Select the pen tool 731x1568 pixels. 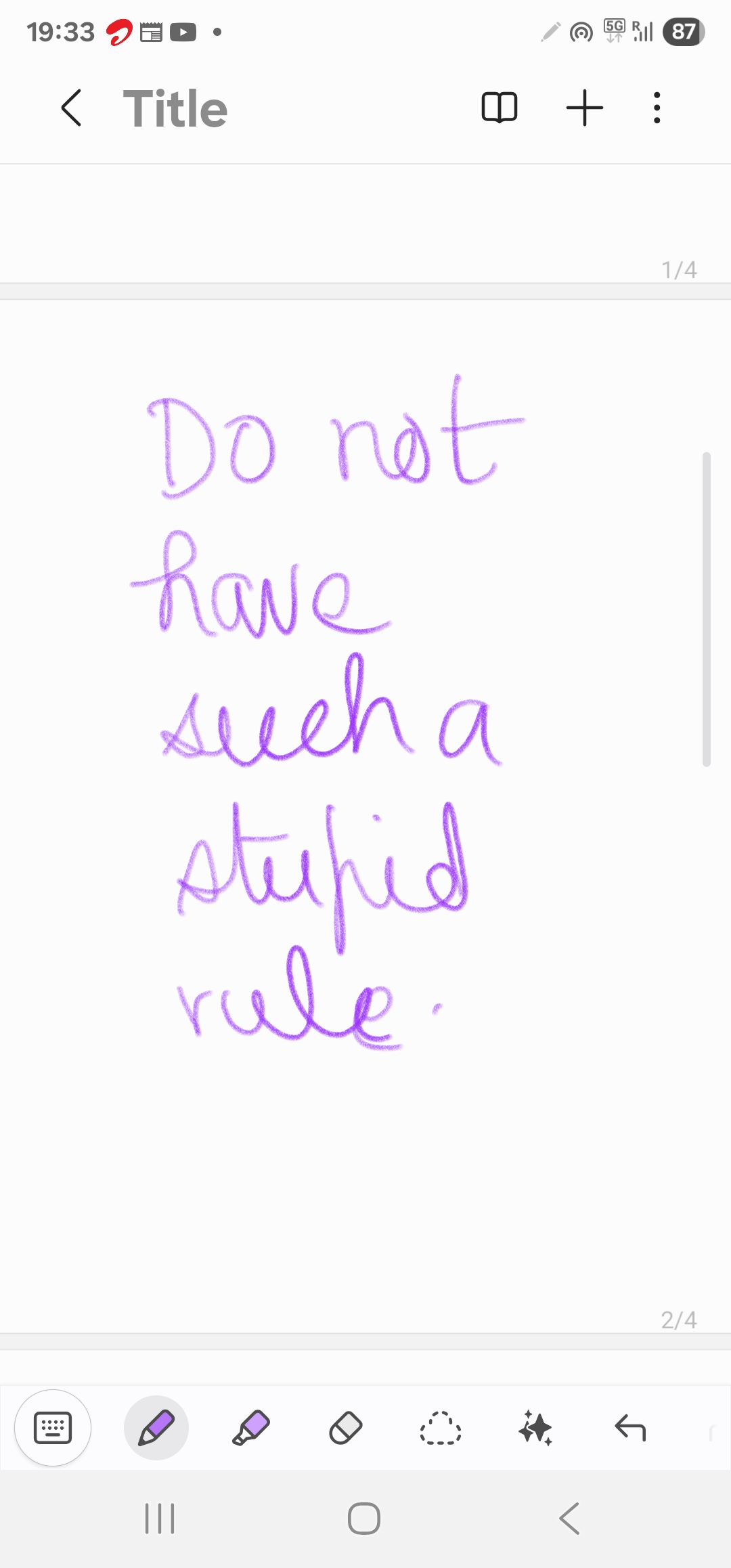click(156, 1428)
